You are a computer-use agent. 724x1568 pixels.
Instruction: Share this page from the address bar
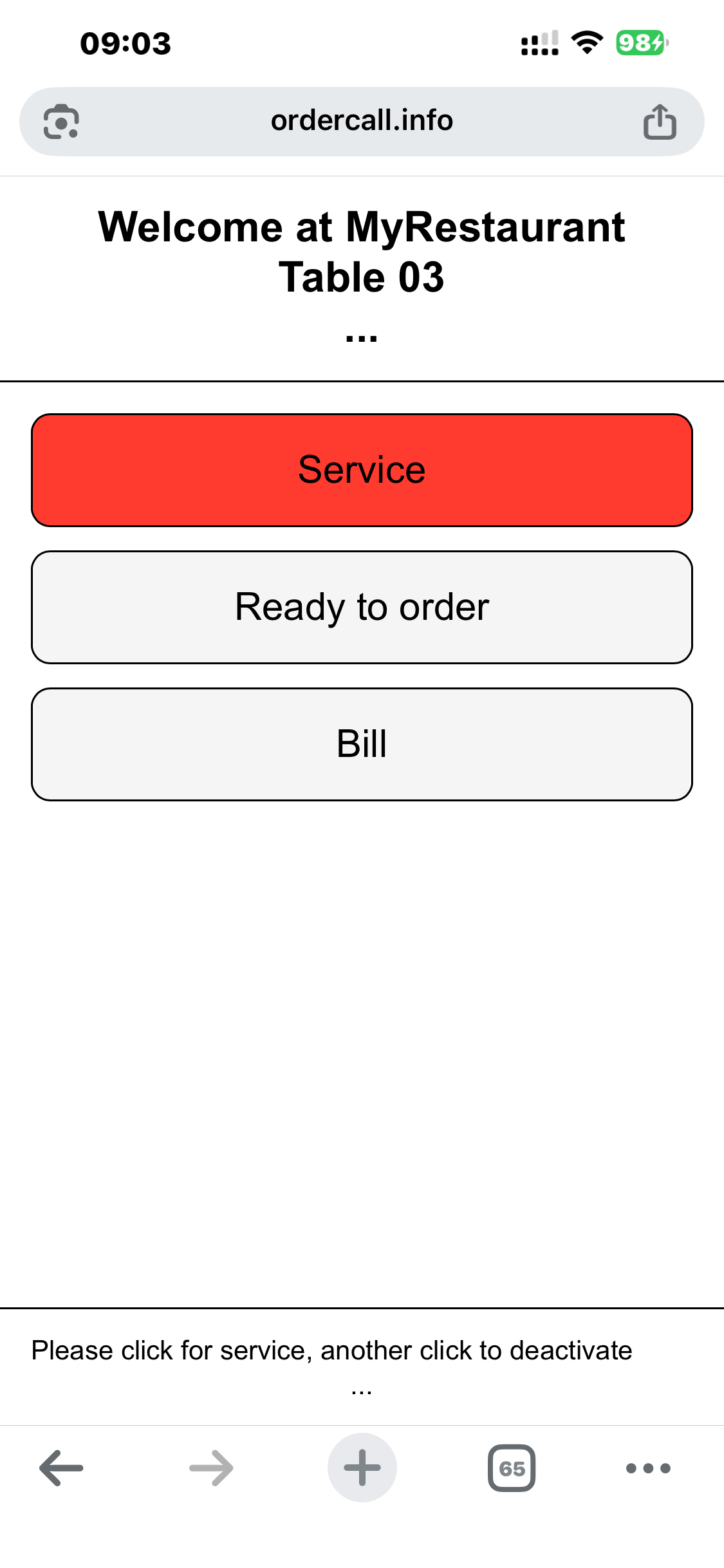click(660, 121)
